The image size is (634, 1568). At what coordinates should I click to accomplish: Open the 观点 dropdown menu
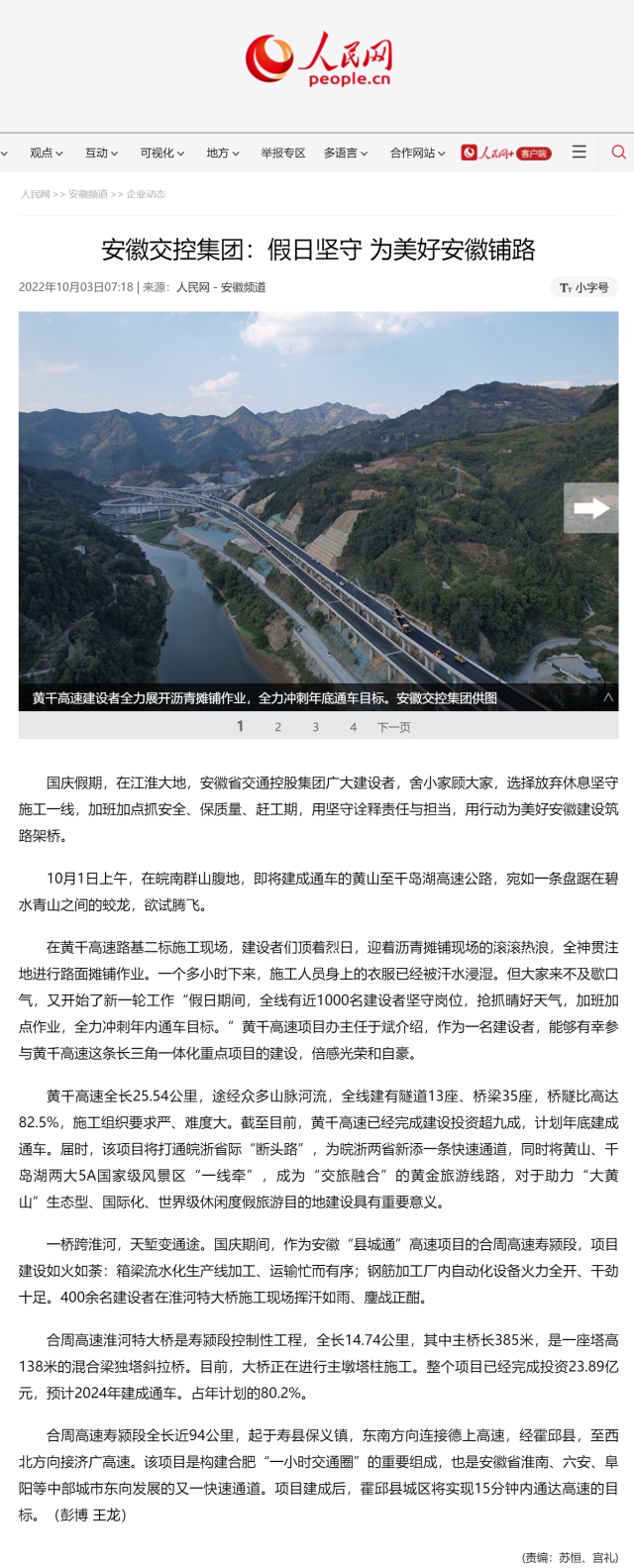[46, 153]
